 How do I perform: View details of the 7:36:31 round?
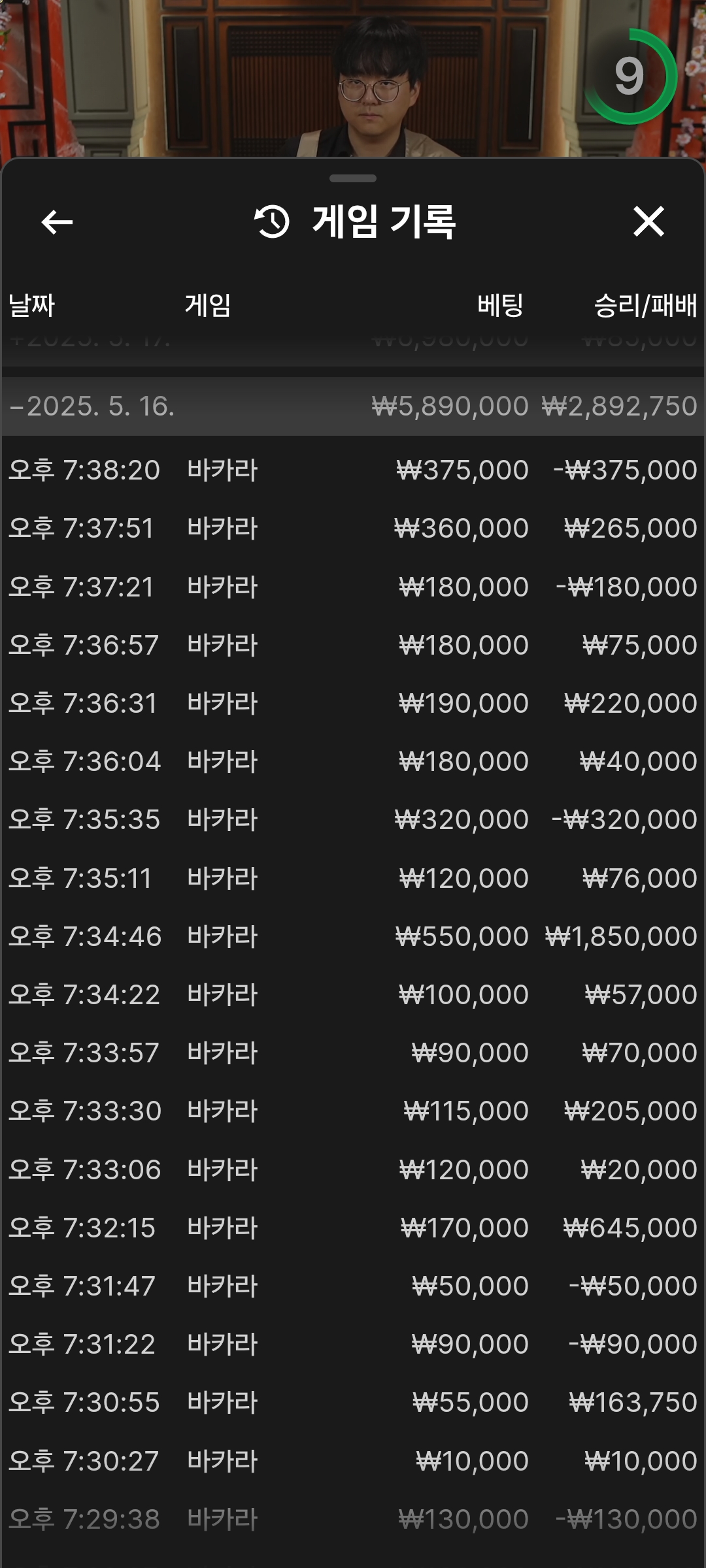coord(353,703)
